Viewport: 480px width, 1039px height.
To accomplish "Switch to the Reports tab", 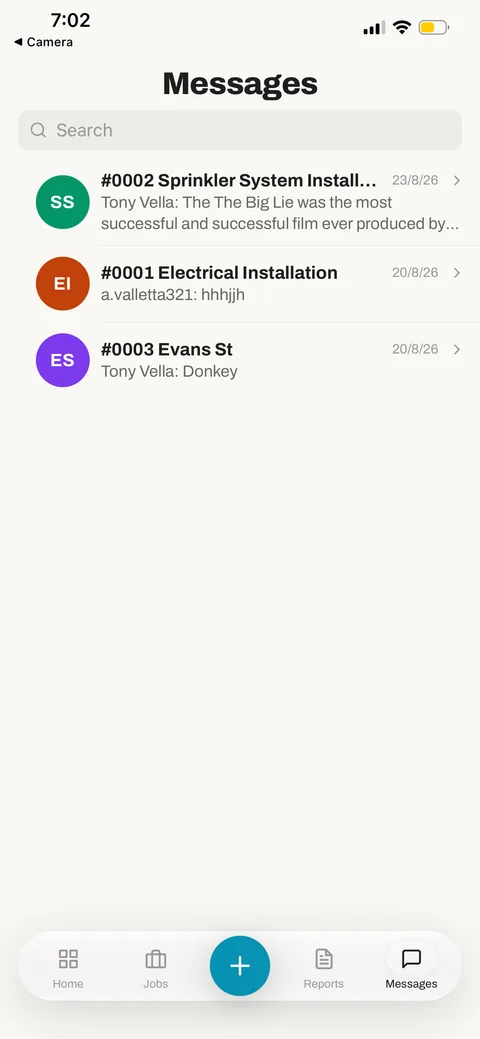I will [x=324, y=967].
